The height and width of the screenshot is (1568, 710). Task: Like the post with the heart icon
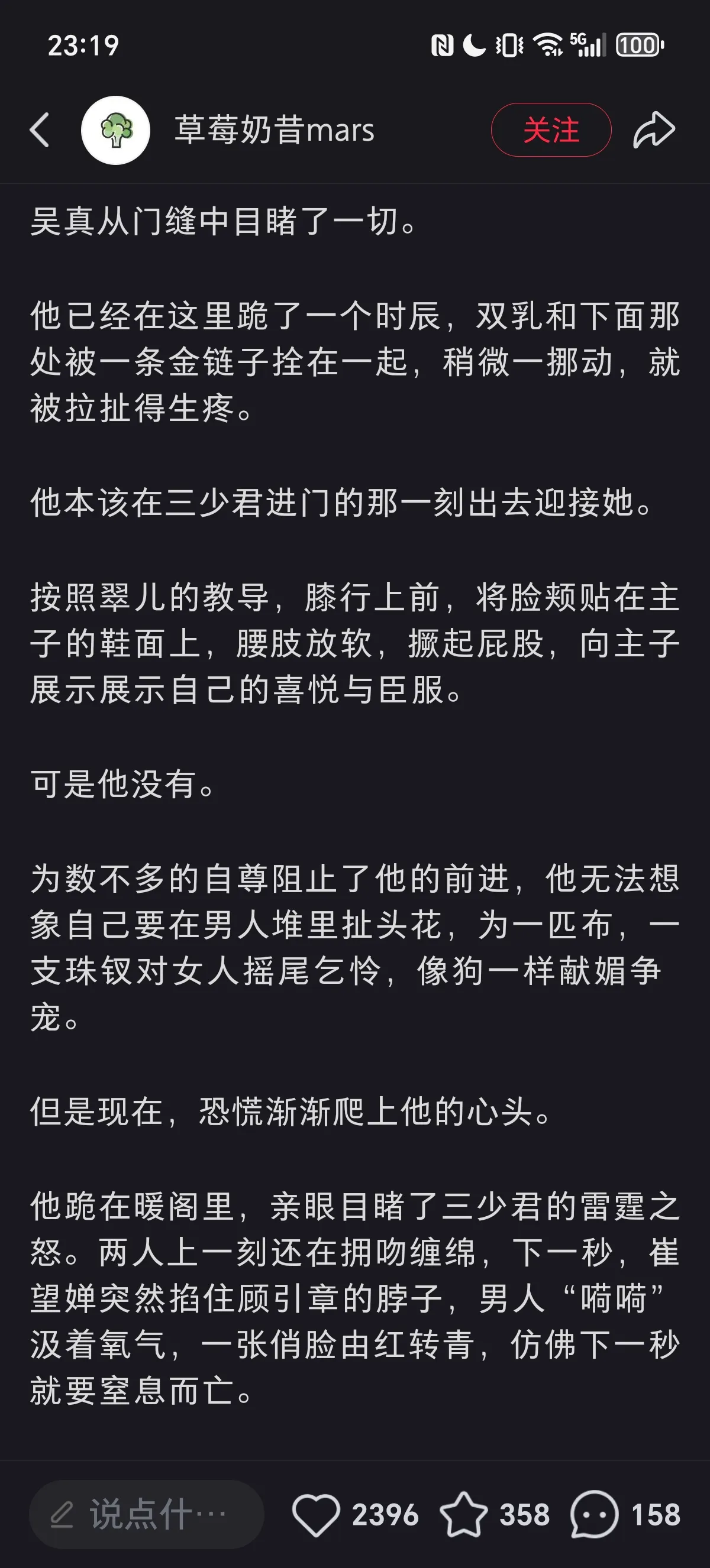tap(316, 1514)
